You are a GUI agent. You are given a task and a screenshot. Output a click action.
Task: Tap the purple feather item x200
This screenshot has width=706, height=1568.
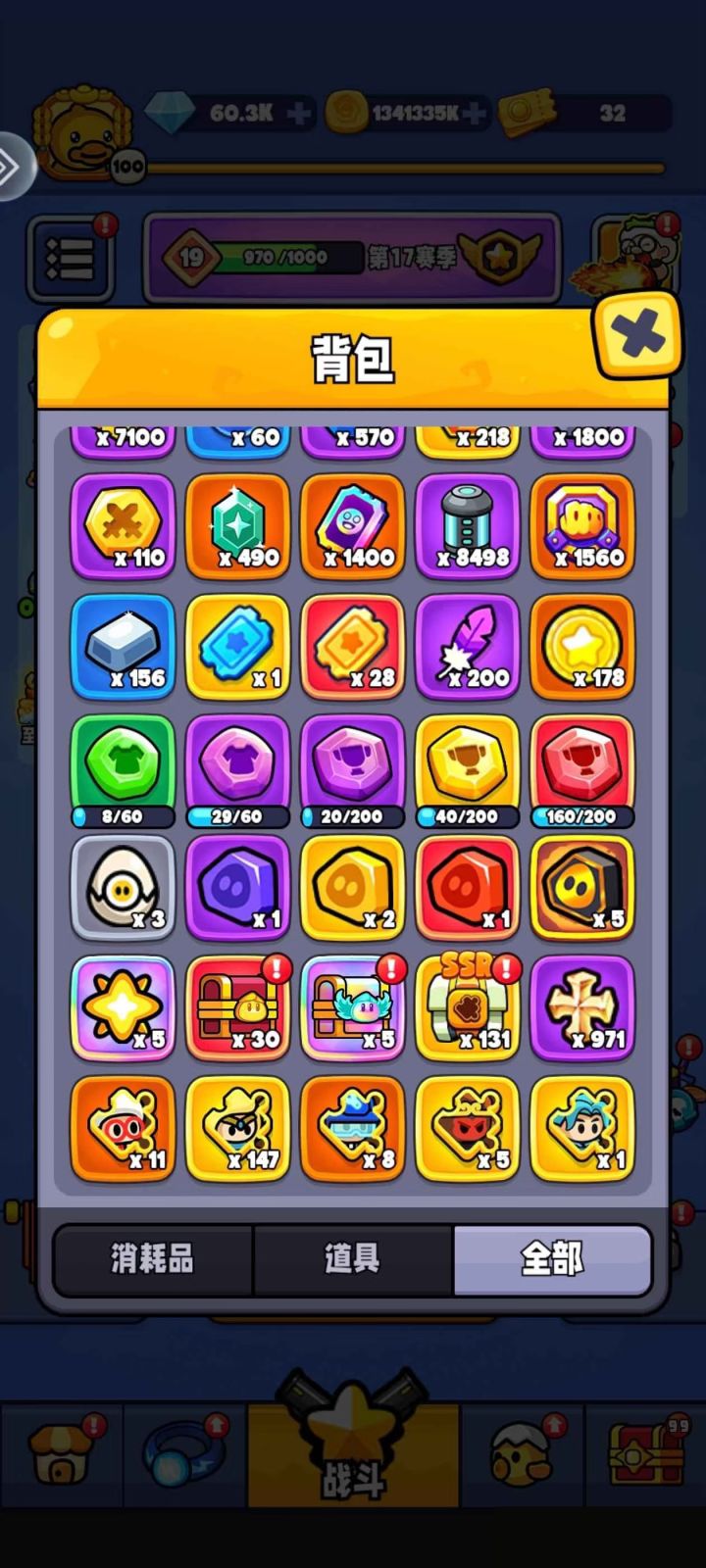pyautogui.click(x=468, y=647)
